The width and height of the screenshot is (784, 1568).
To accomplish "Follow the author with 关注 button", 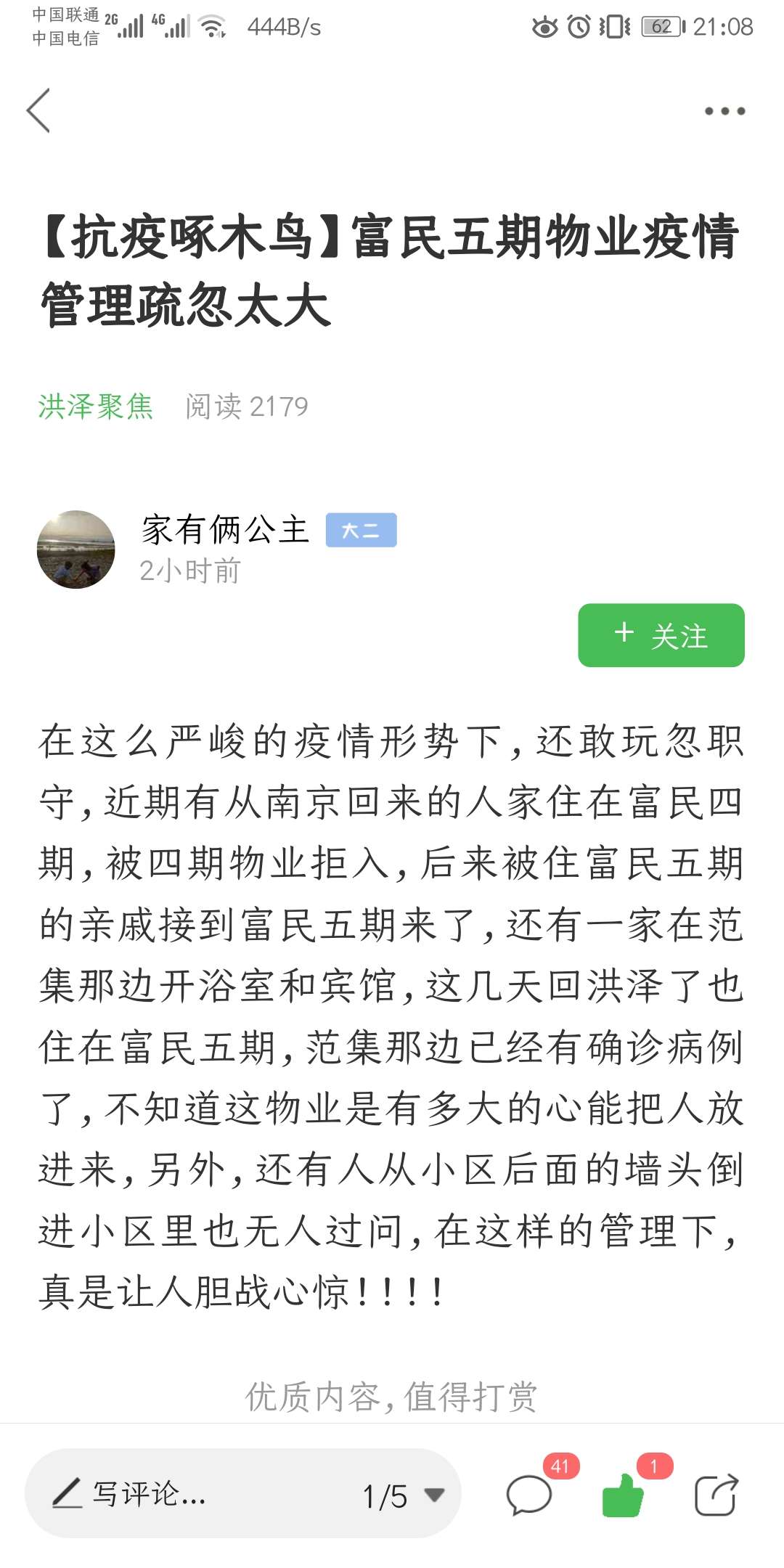I will coord(661,635).
